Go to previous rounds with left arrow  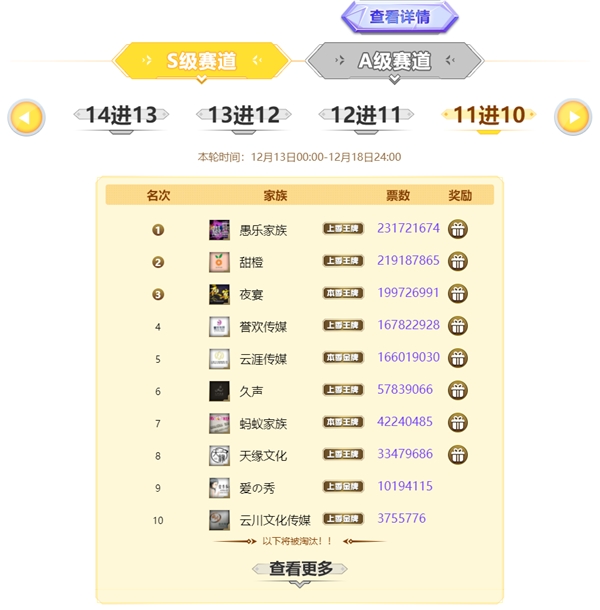click(26, 117)
